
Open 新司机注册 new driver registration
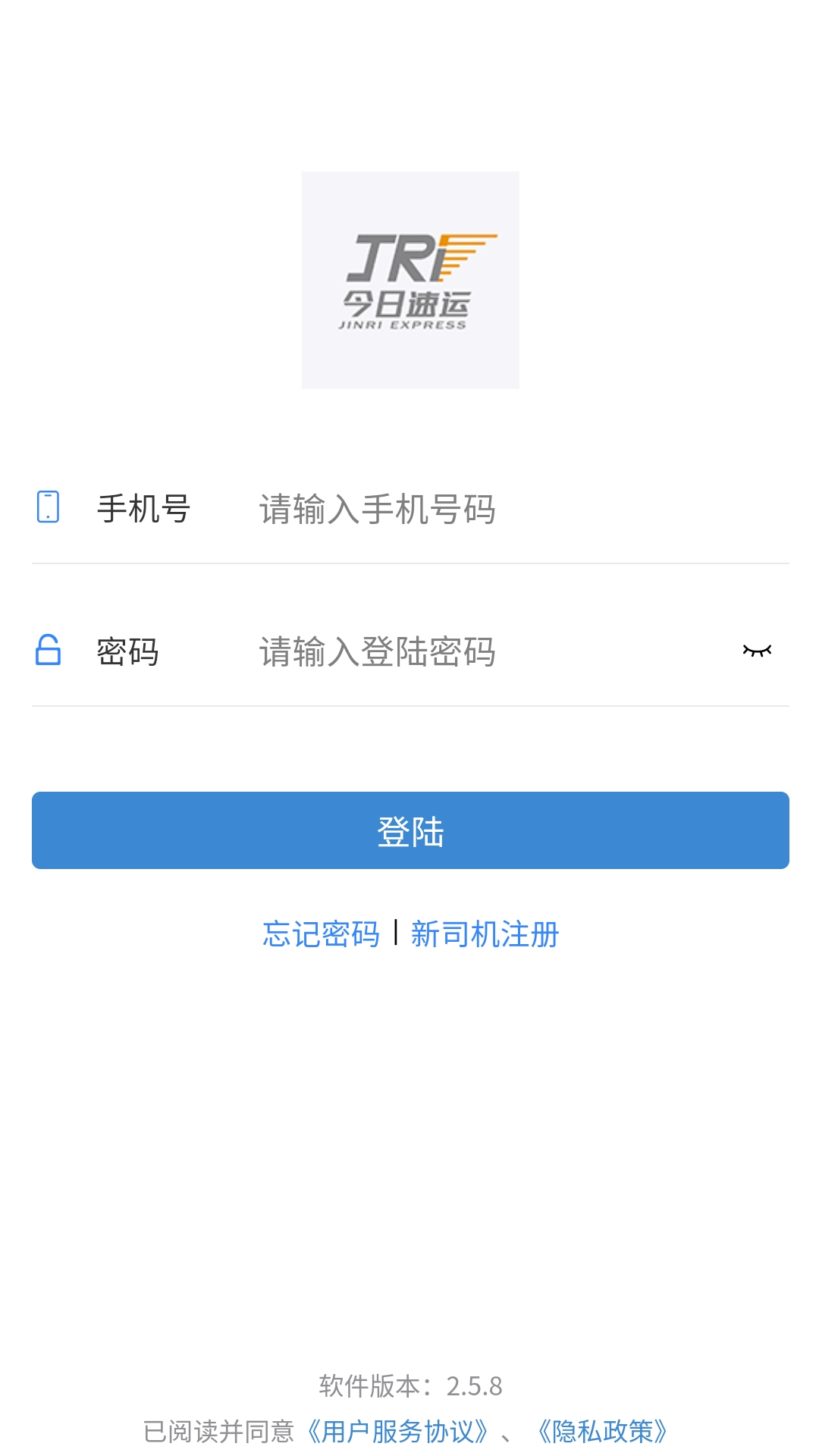[x=485, y=934]
